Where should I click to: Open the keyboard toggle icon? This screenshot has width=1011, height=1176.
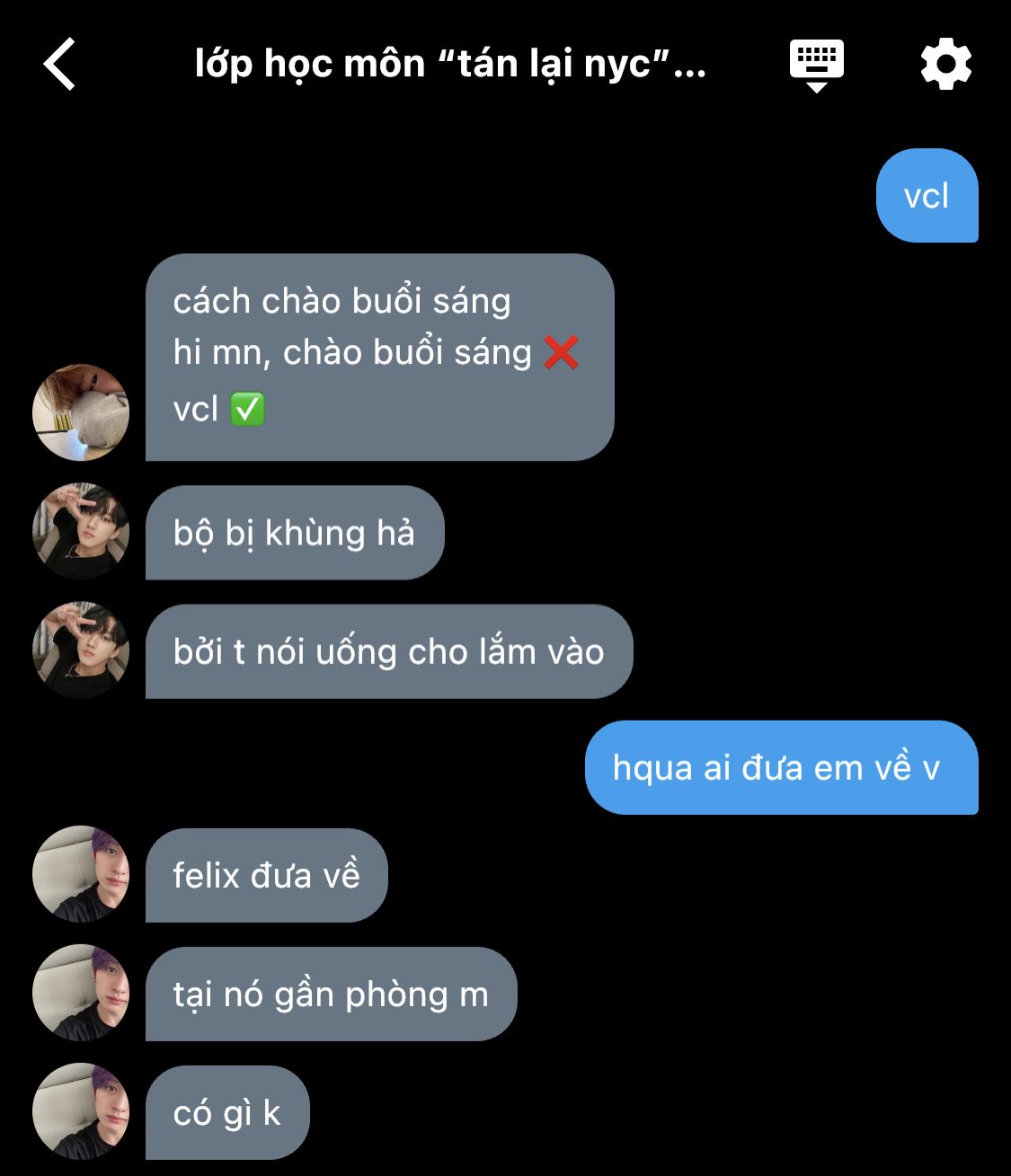[x=816, y=65]
